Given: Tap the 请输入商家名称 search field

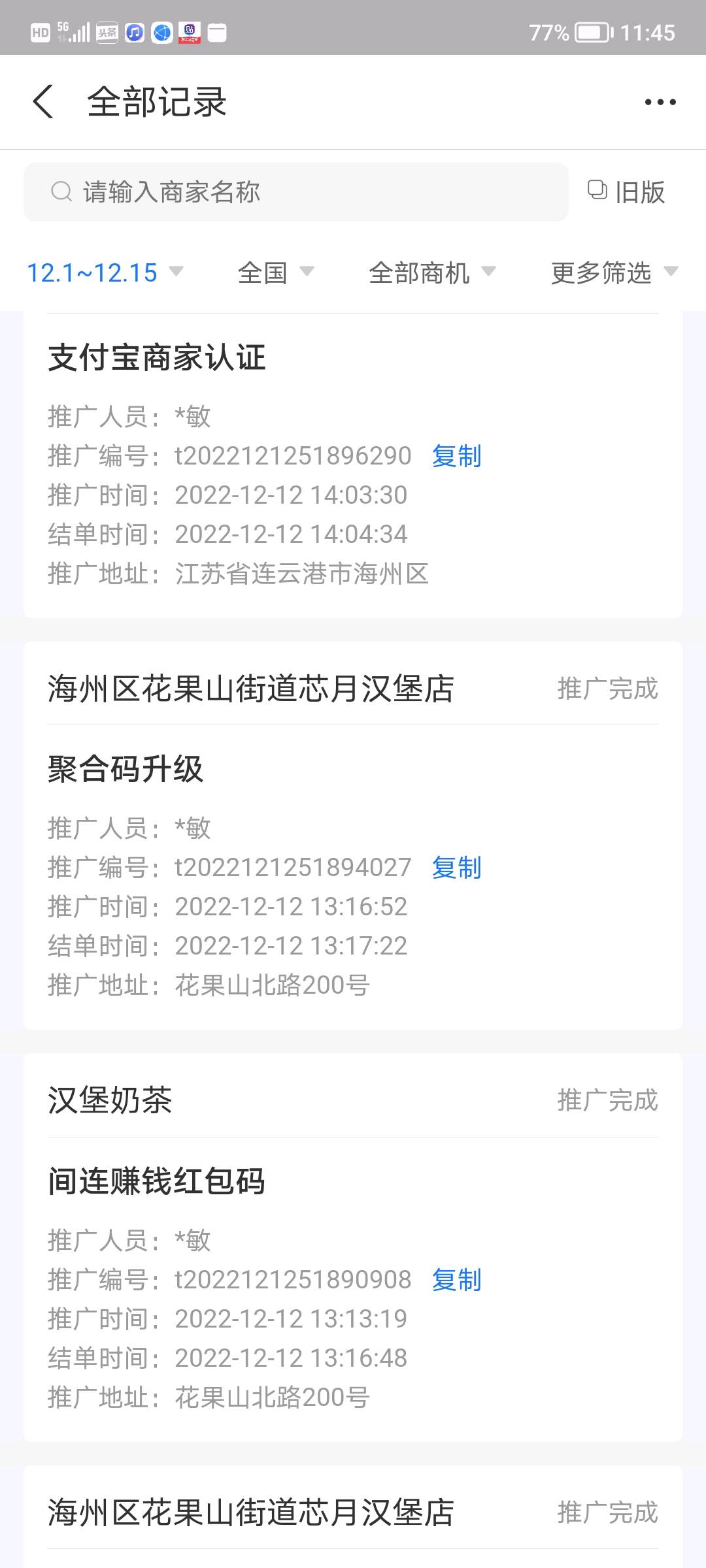Looking at the screenshot, I should coord(295,192).
